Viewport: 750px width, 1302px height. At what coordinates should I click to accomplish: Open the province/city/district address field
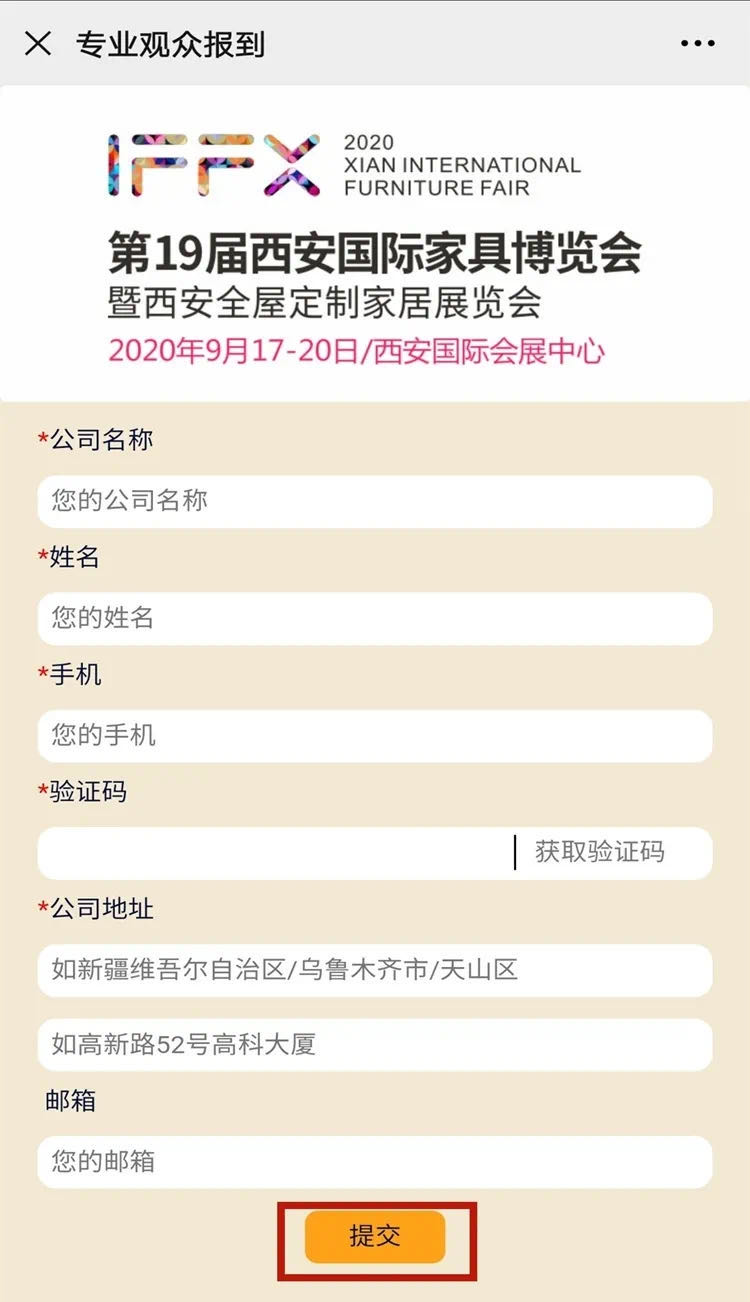[375, 970]
